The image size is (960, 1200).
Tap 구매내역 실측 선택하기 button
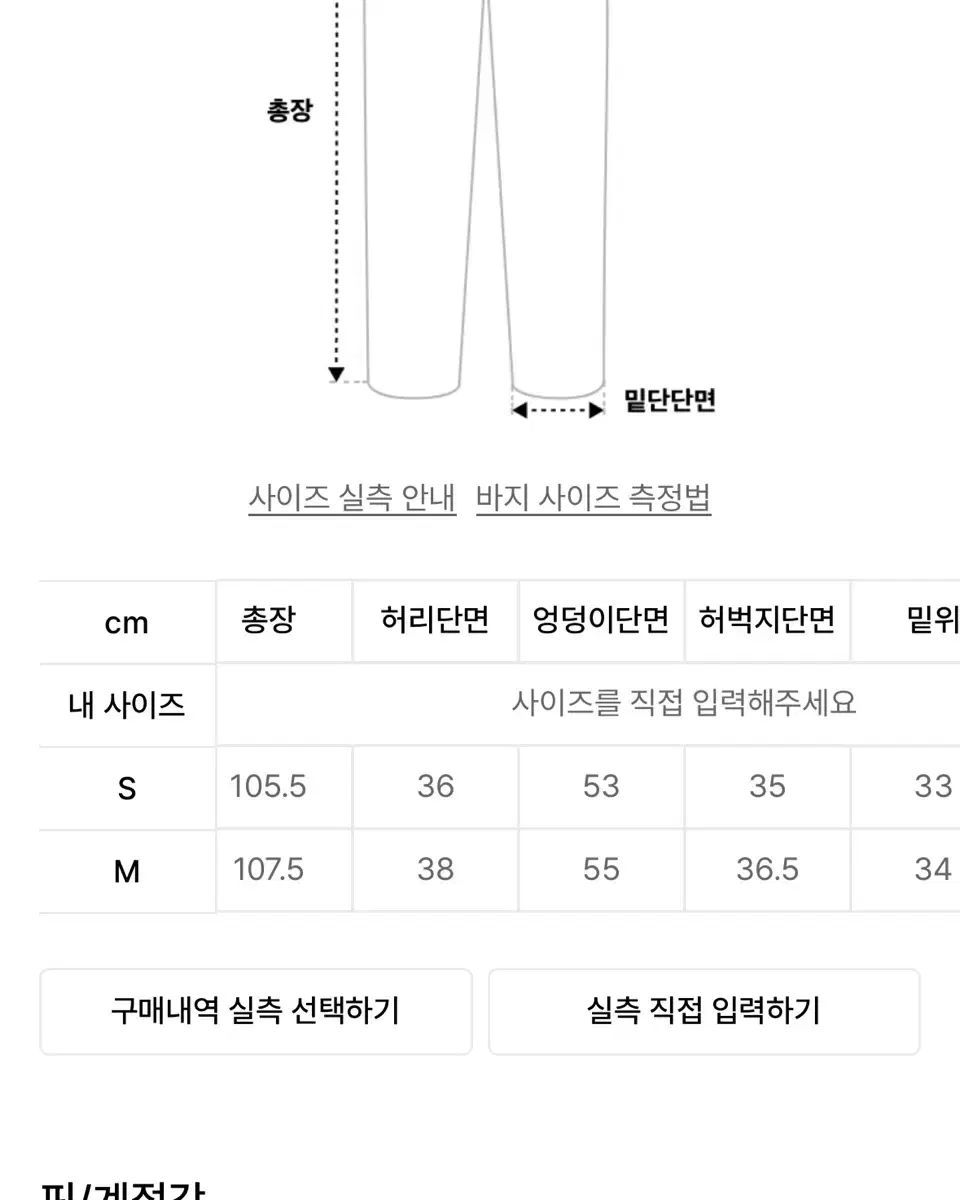coord(256,1011)
